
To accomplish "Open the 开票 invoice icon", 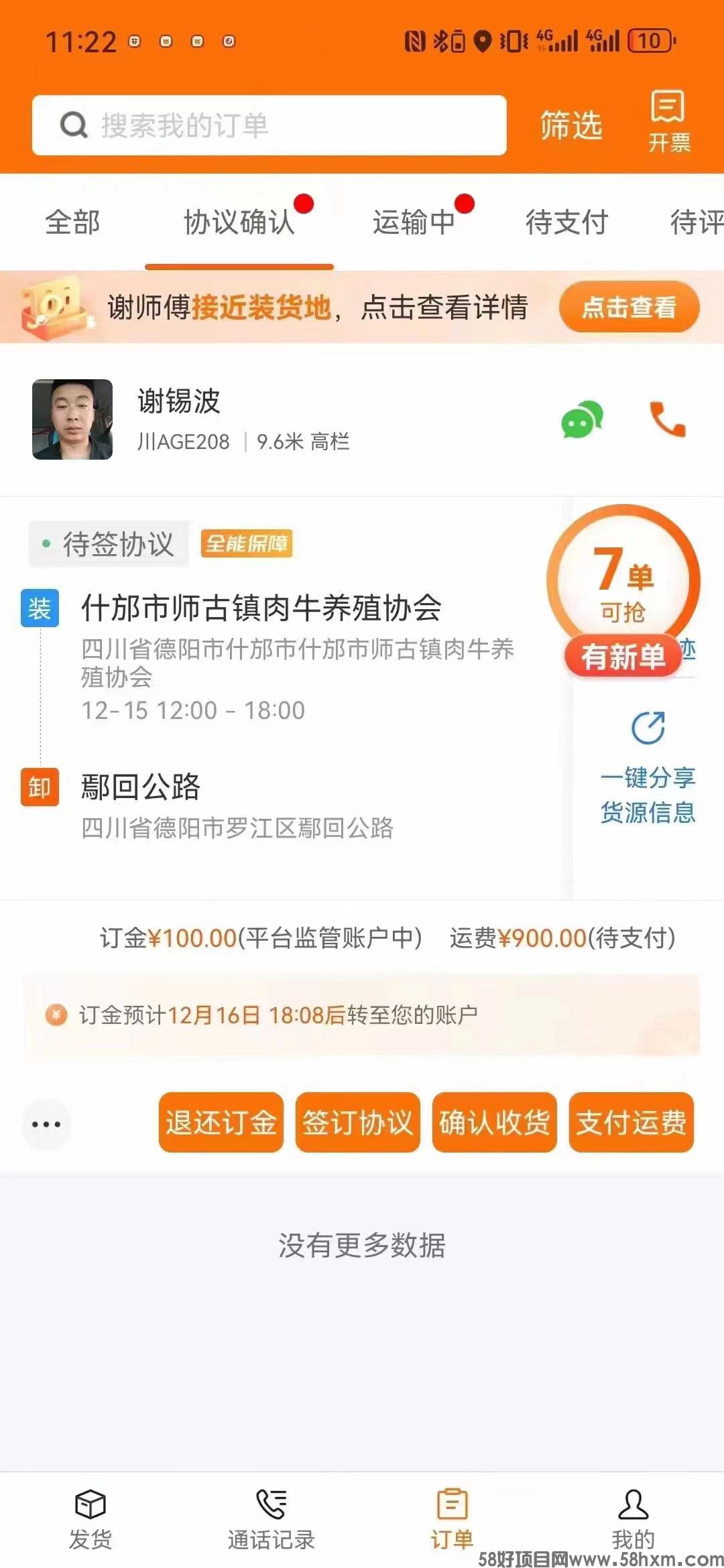I will coord(668,122).
